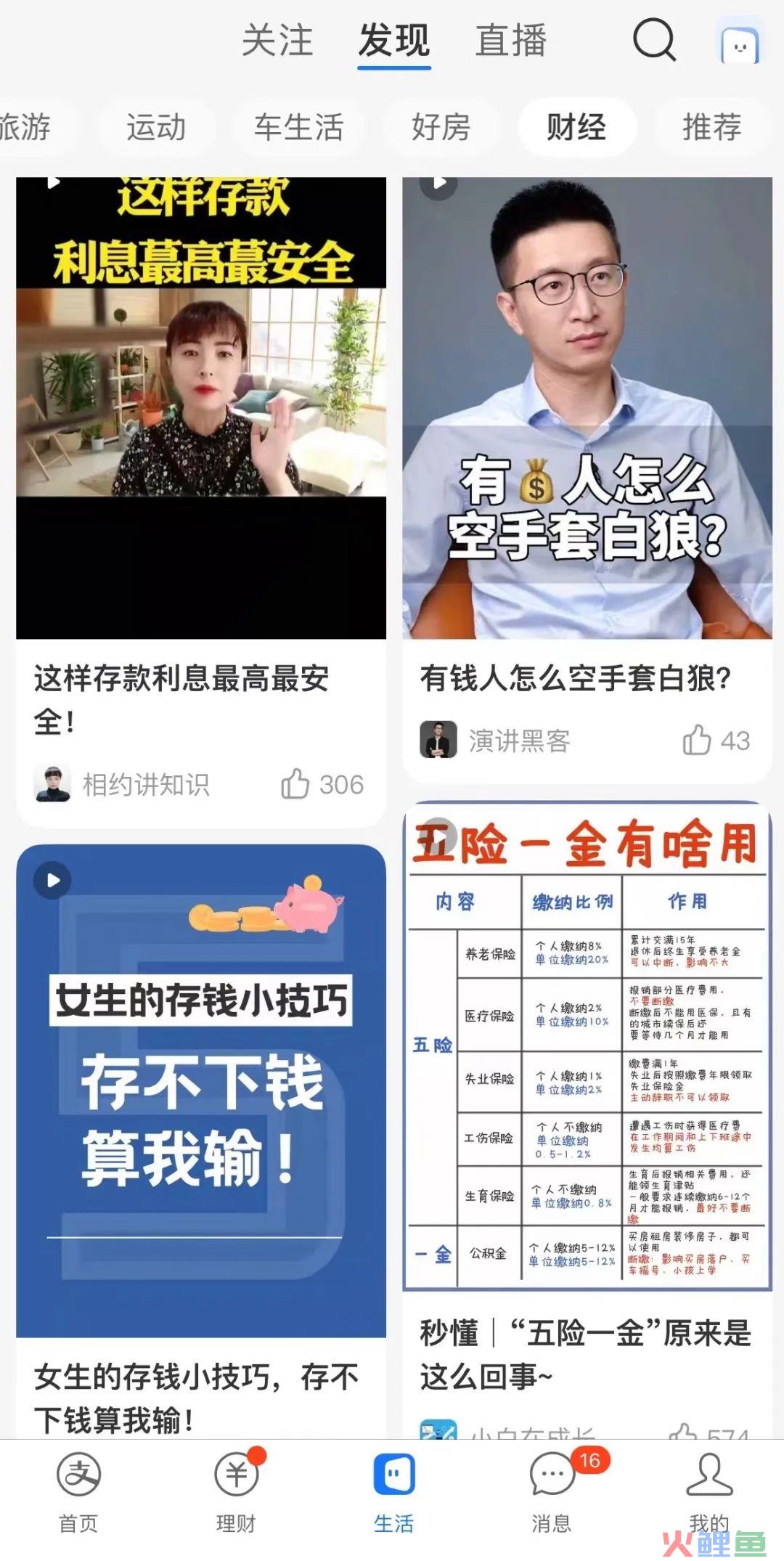
Task: Select the 运动 category chip
Action: click(156, 127)
